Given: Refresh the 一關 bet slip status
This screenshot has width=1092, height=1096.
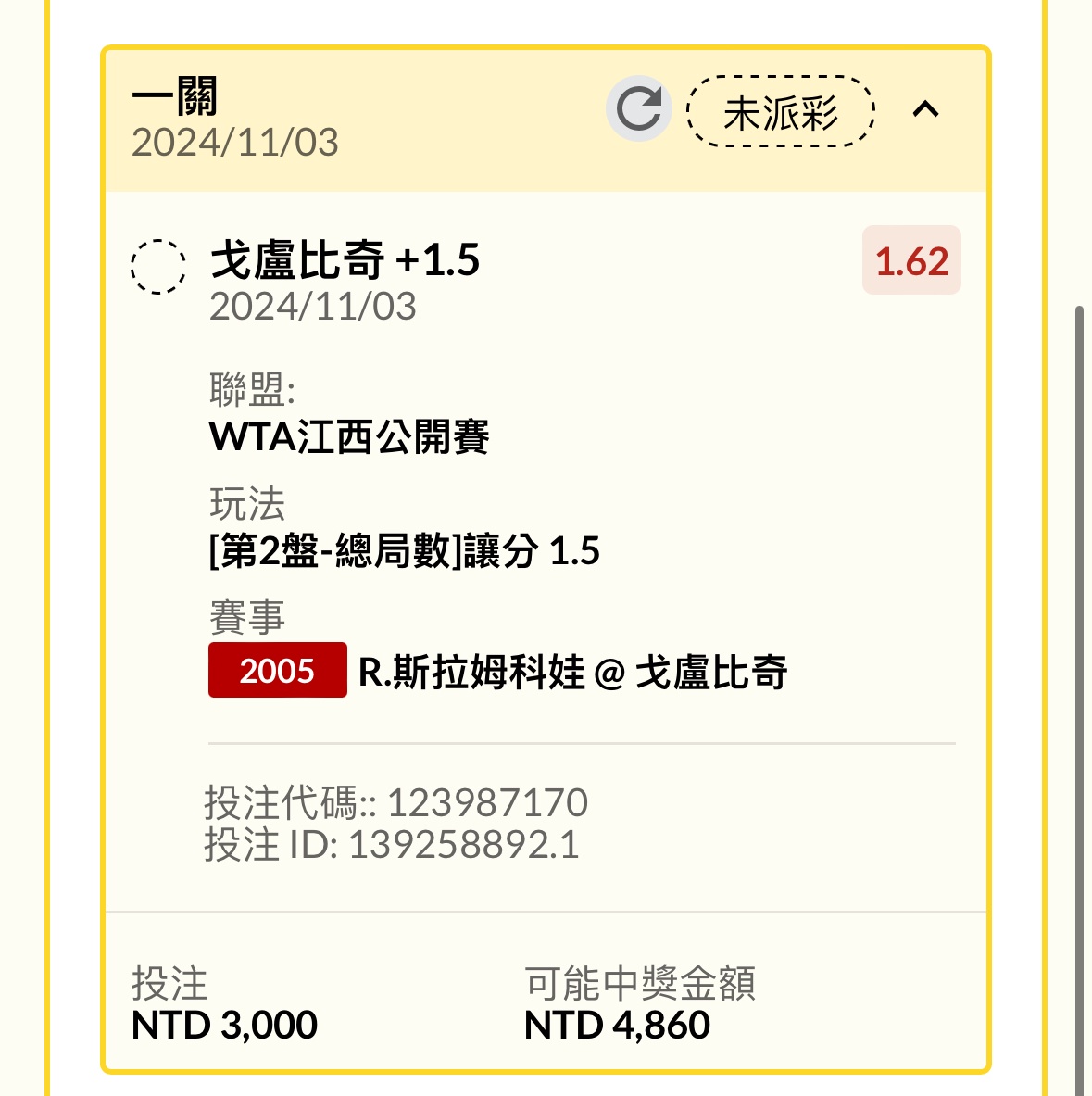Looking at the screenshot, I should [638, 109].
